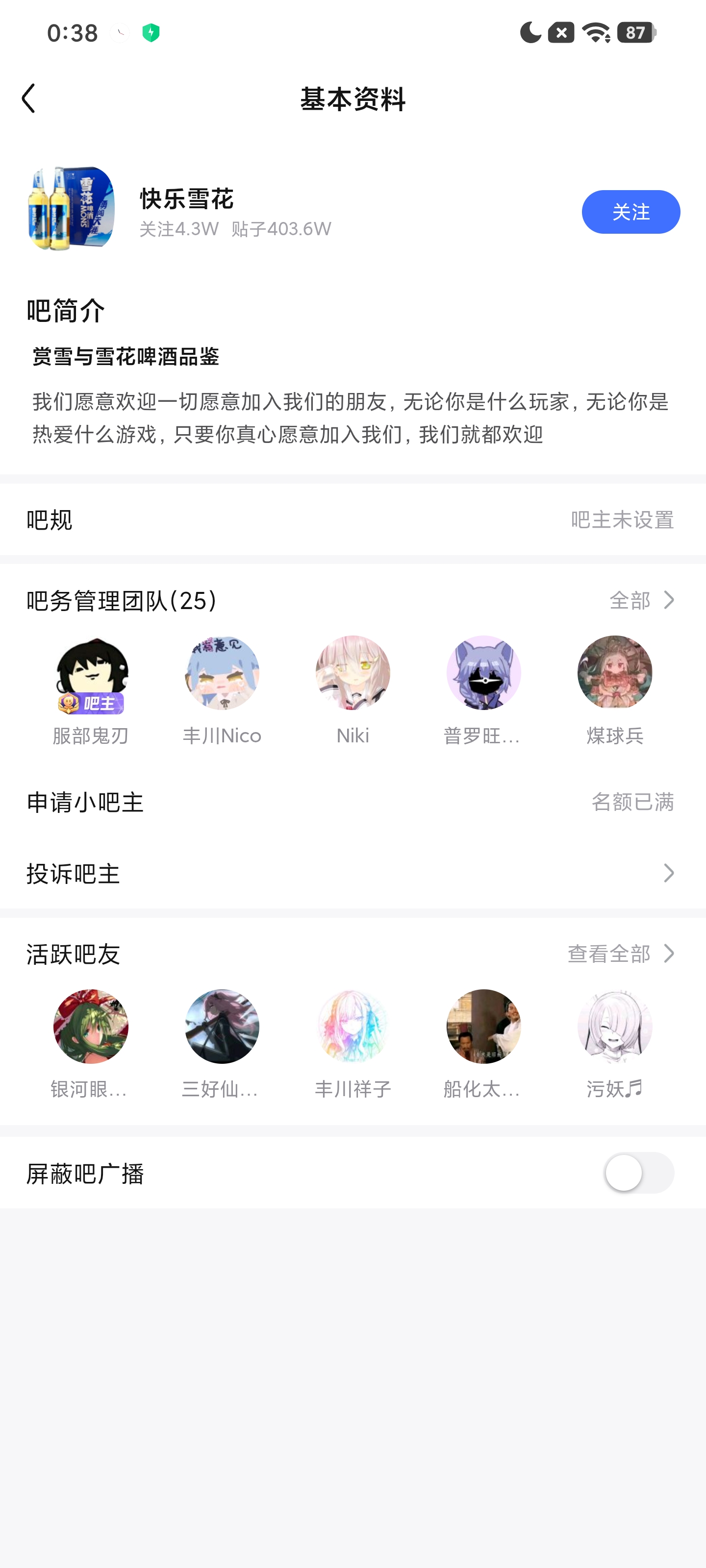
Task: Open the 申请小吧主 row
Action: click(x=353, y=802)
